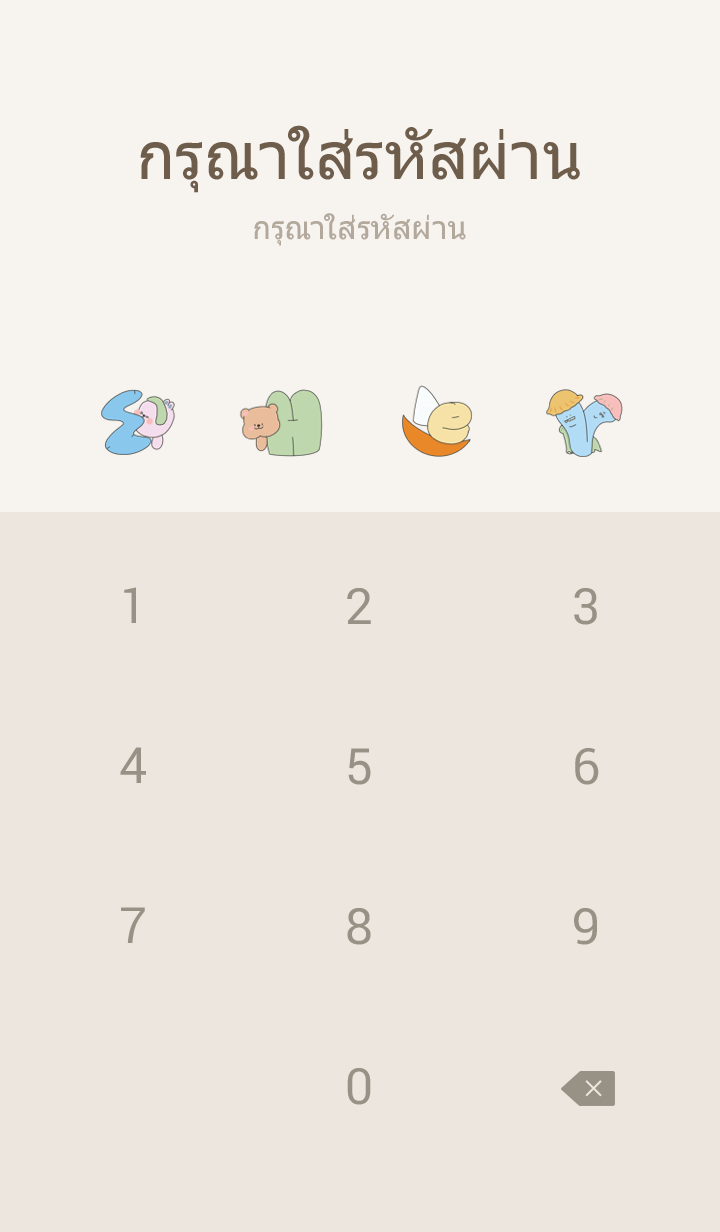Select number 8 on the keypad
720x1232 pixels.
pos(359,927)
